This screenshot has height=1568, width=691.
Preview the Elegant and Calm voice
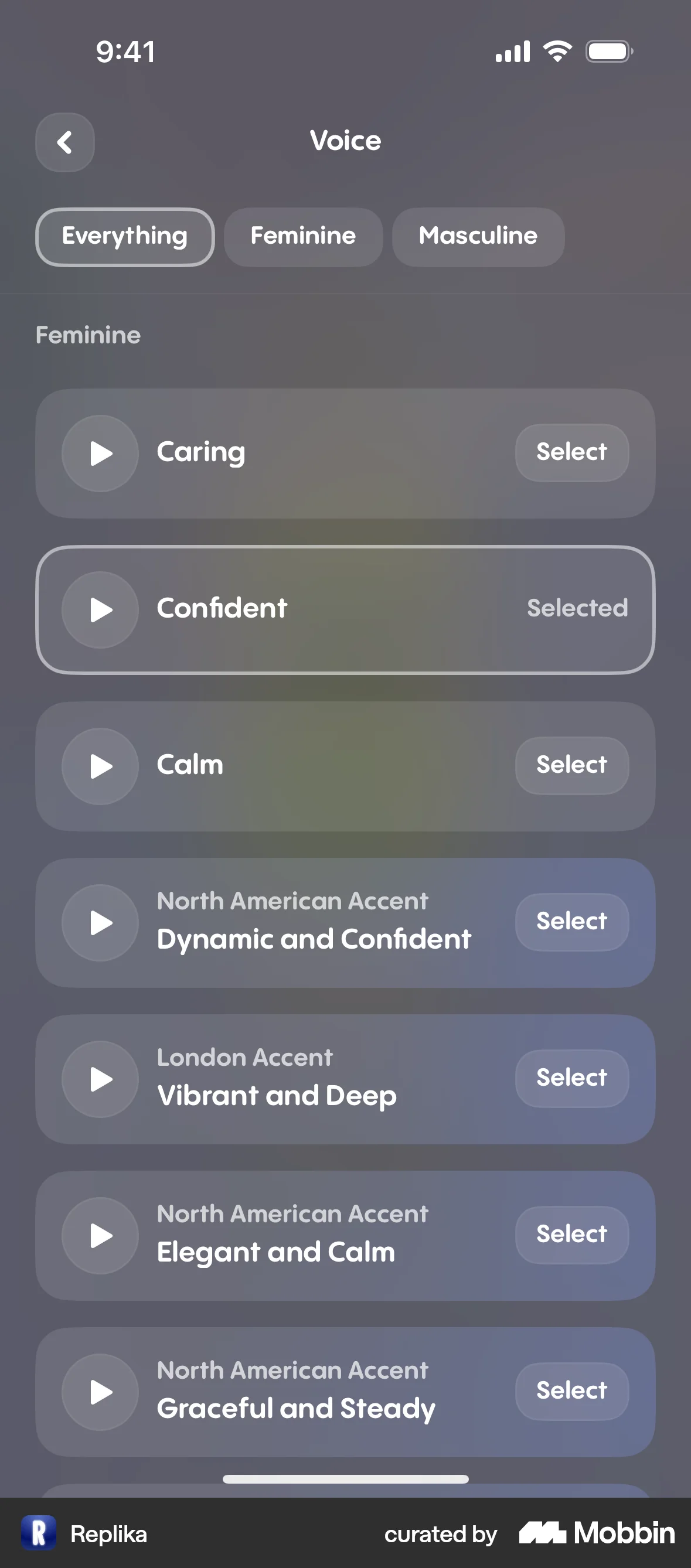(x=100, y=1235)
